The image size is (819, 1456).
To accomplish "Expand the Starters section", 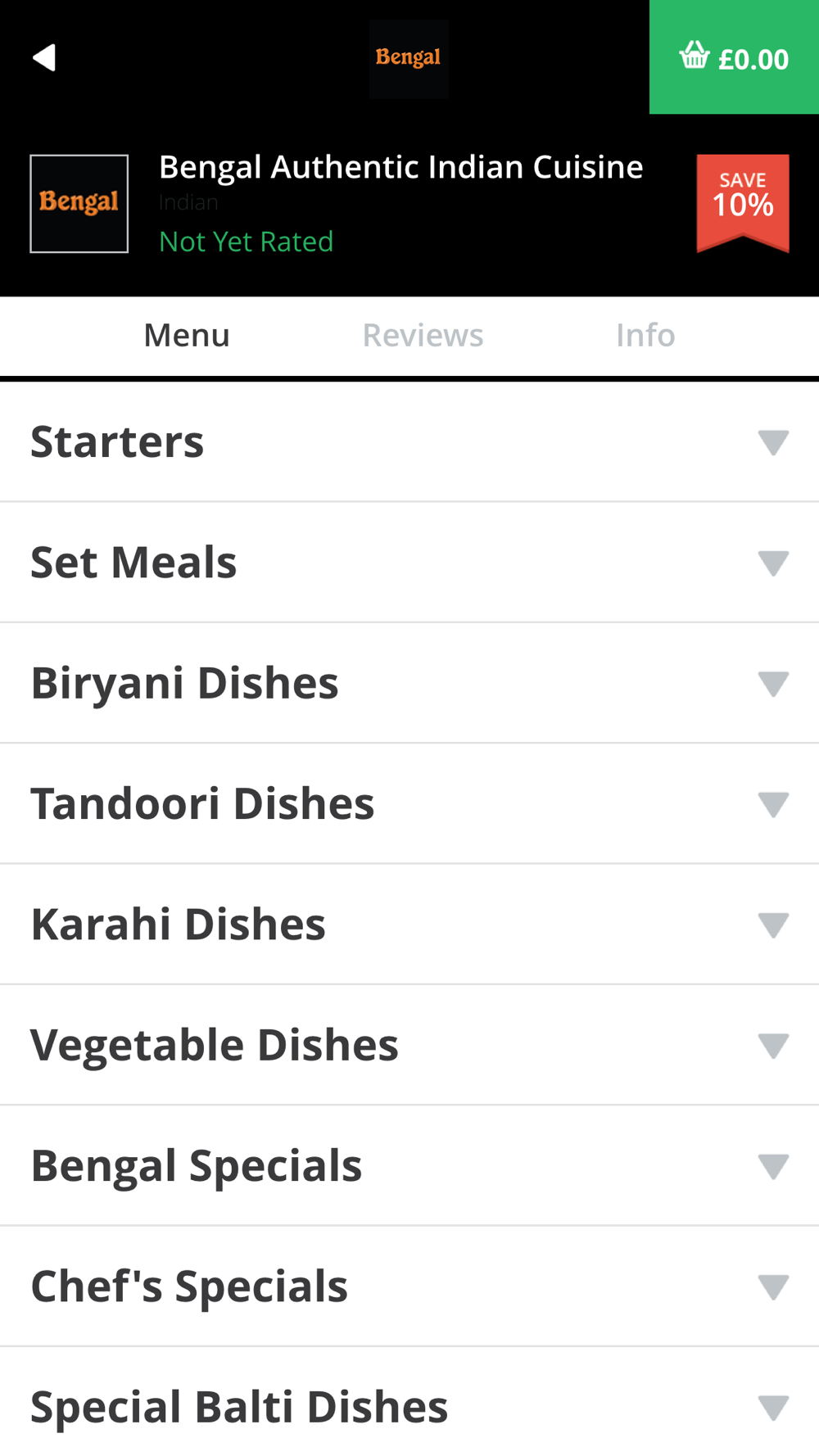I will (x=409, y=442).
